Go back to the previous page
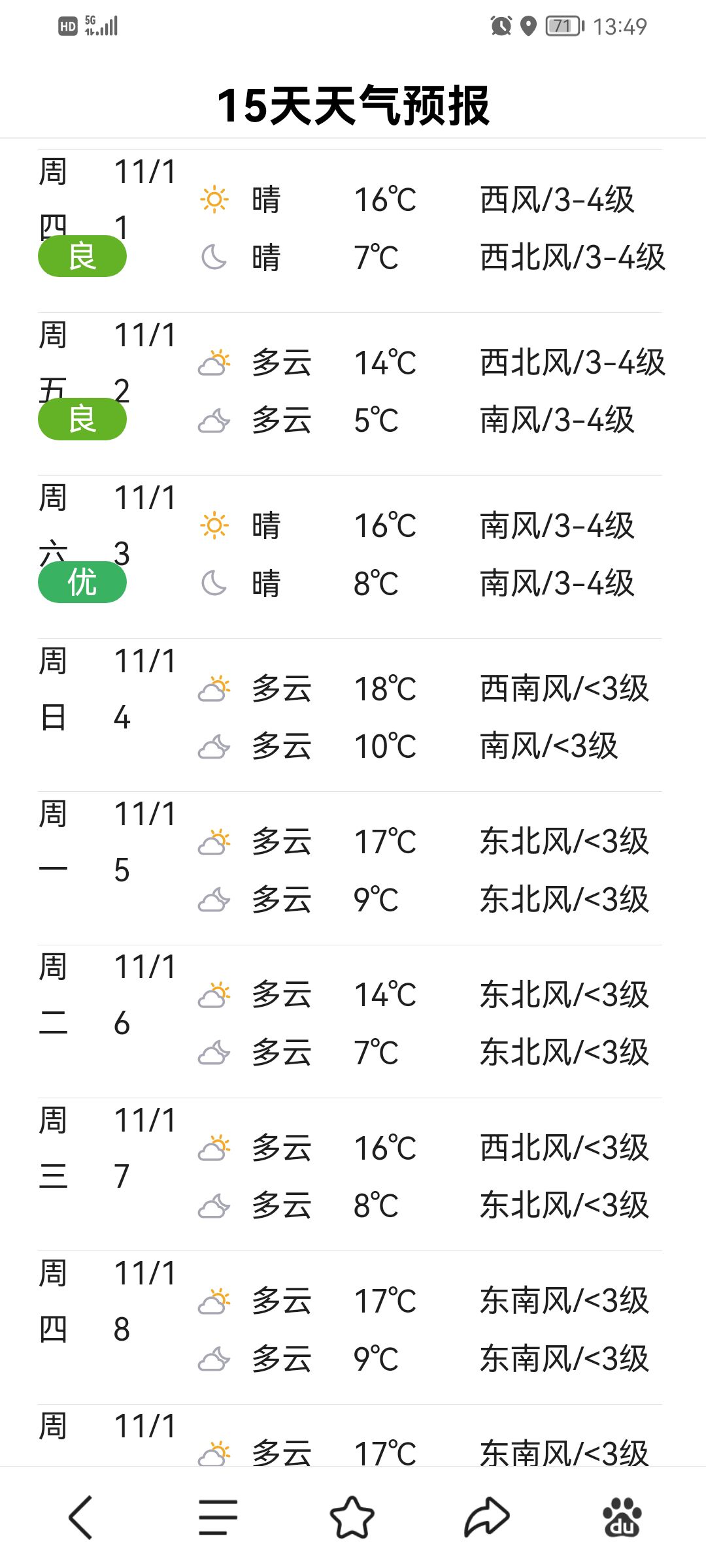Screen dimensions: 706x1568 (x=81, y=1517)
